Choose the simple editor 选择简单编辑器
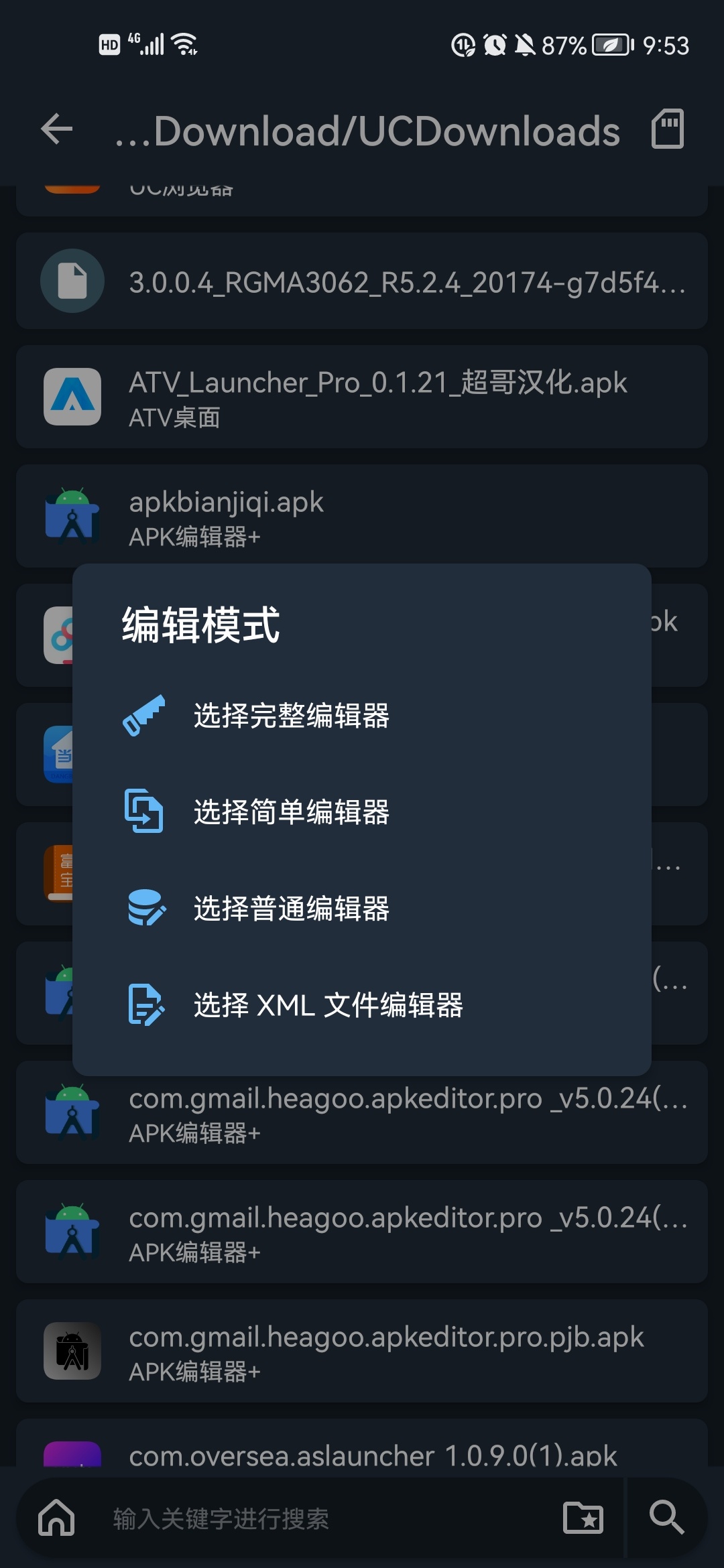The width and height of the screenshot is (724, 1568). [x=292, y=812]
